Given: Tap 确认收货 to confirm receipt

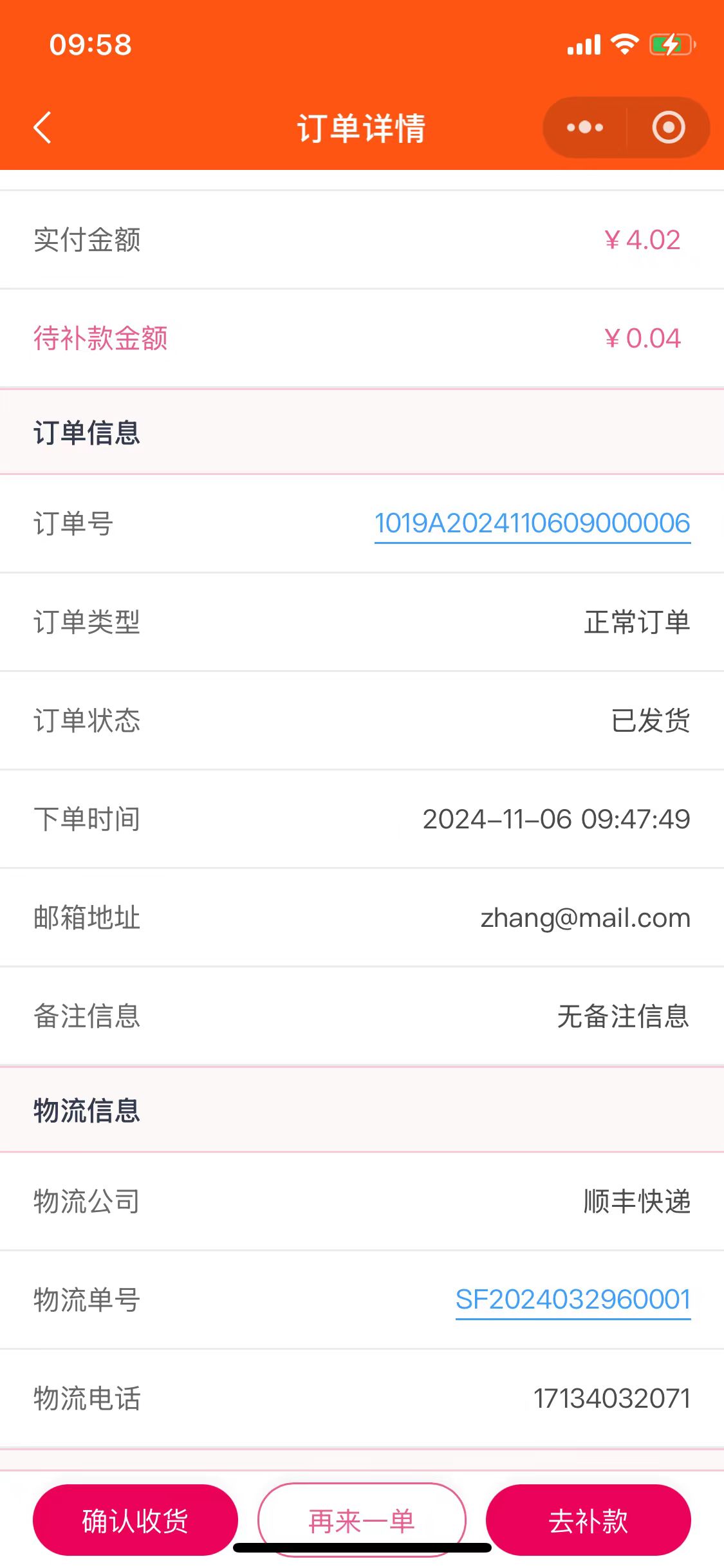Looking at the screenshot, I should 135,1520.
